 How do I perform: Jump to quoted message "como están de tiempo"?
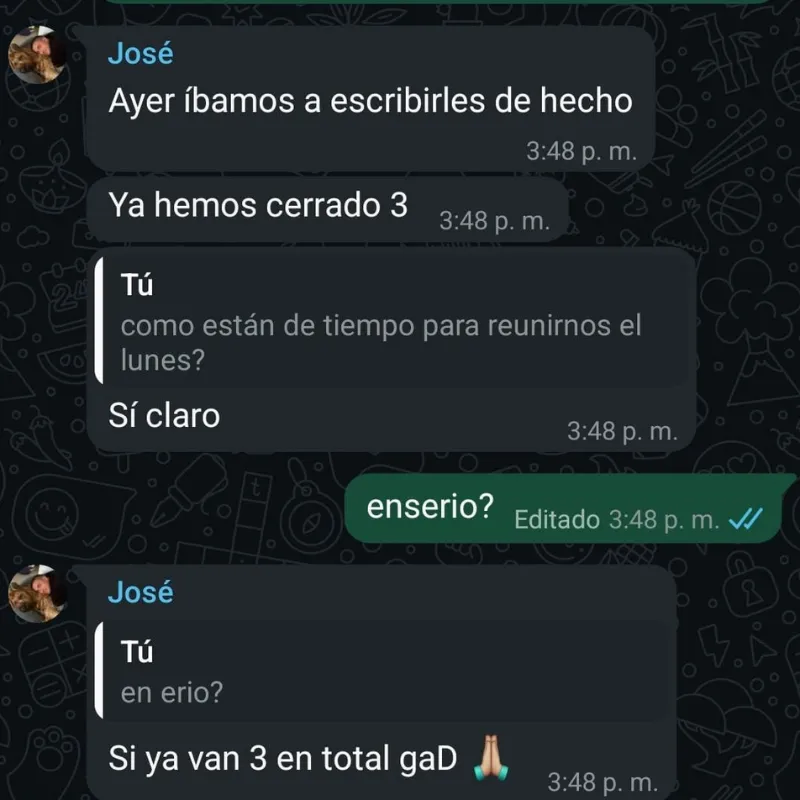pos(392,326)
